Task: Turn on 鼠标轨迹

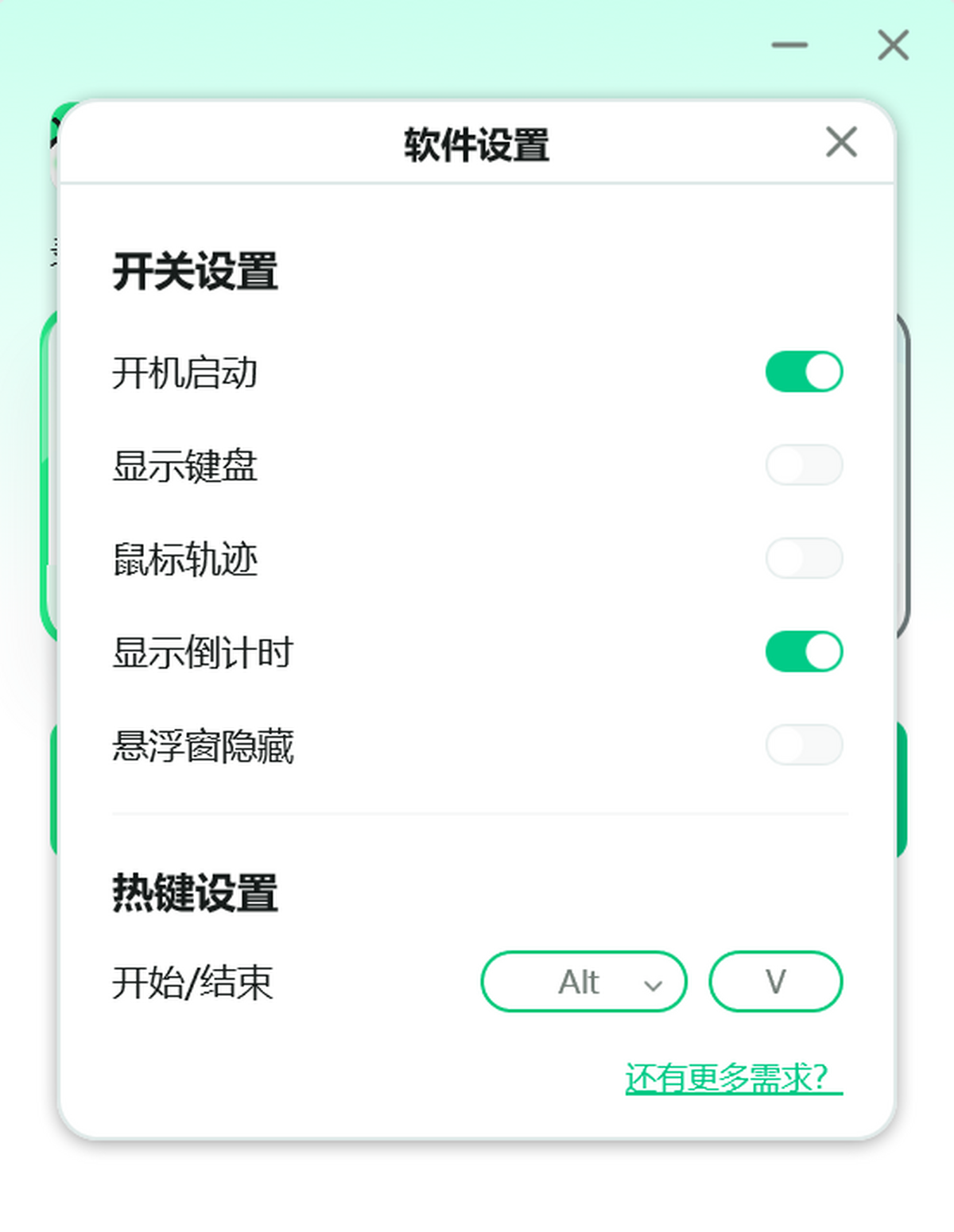Action: (x=804, y=558)
